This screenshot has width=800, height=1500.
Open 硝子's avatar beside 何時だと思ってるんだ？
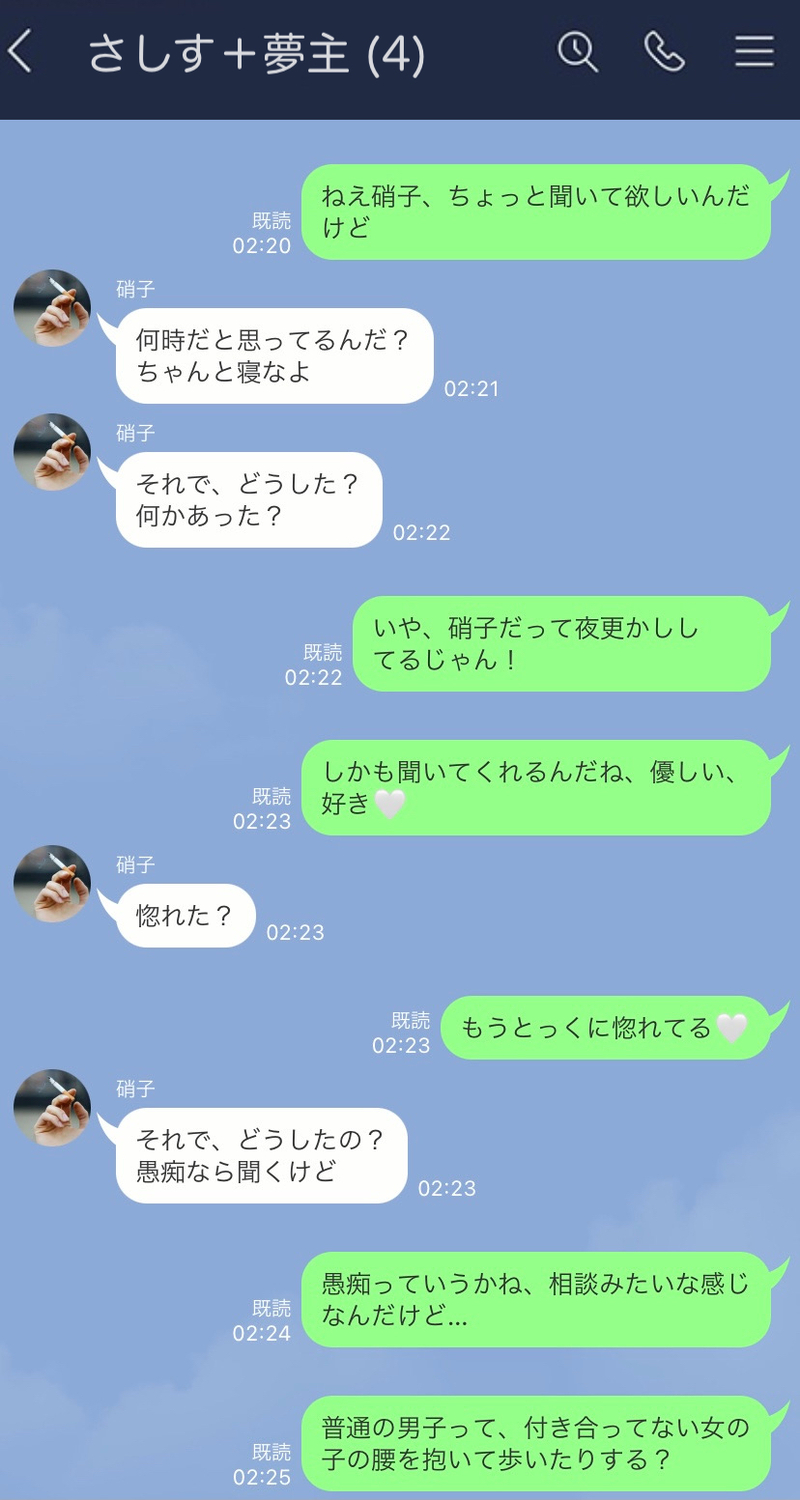point(52,308)
